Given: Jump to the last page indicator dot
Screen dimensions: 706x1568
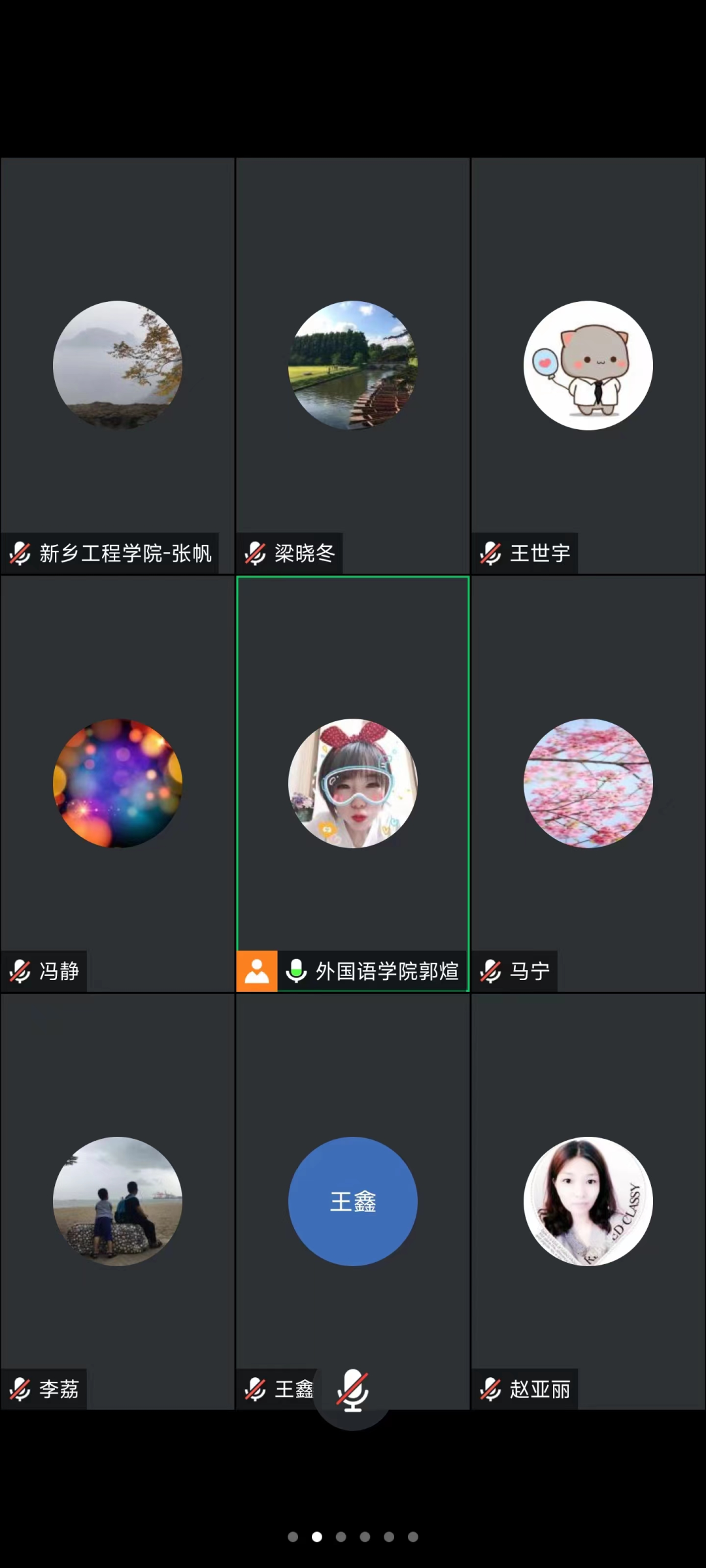Looking at the screenshot, I should tap(413, 1537).
